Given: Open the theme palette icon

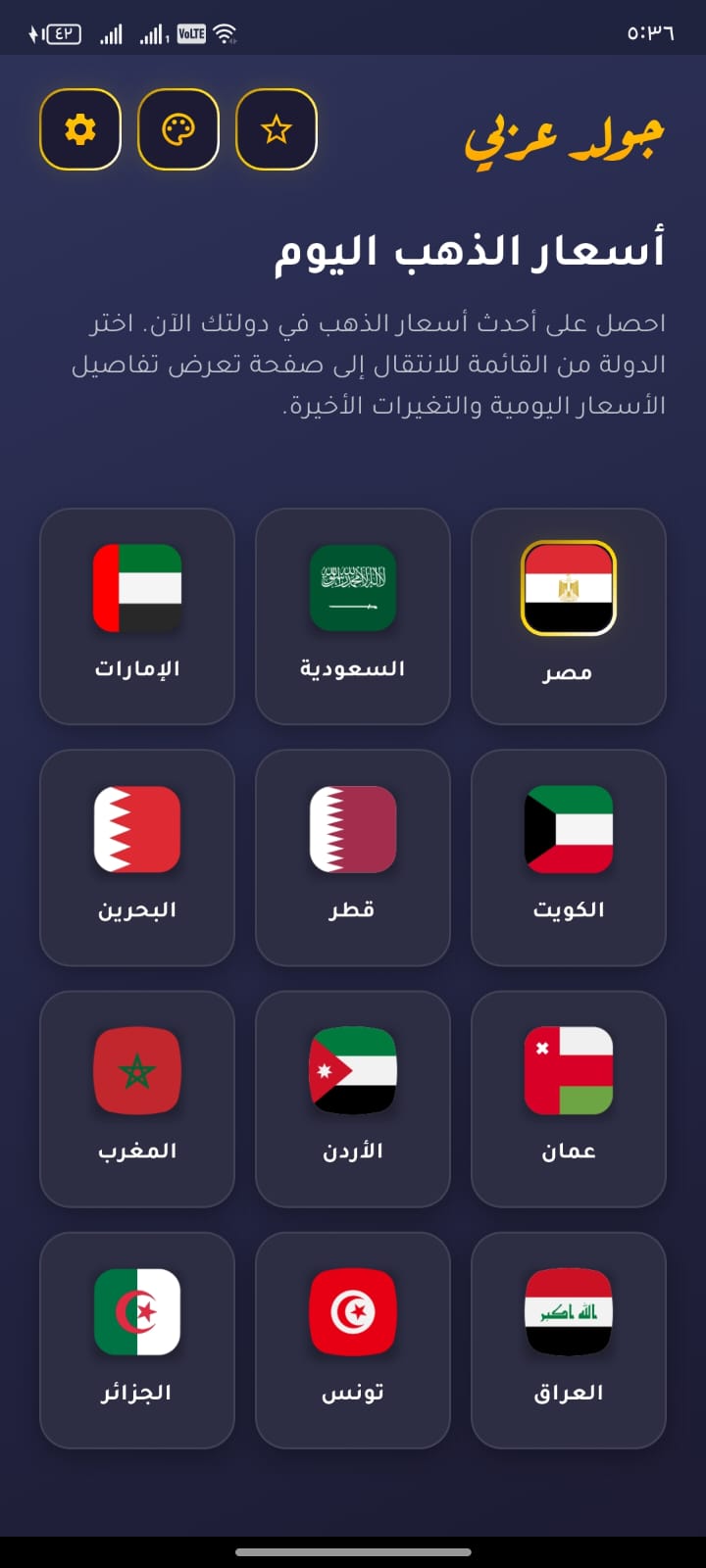Looking at the screenshot, I should click(x=177, y=128).
